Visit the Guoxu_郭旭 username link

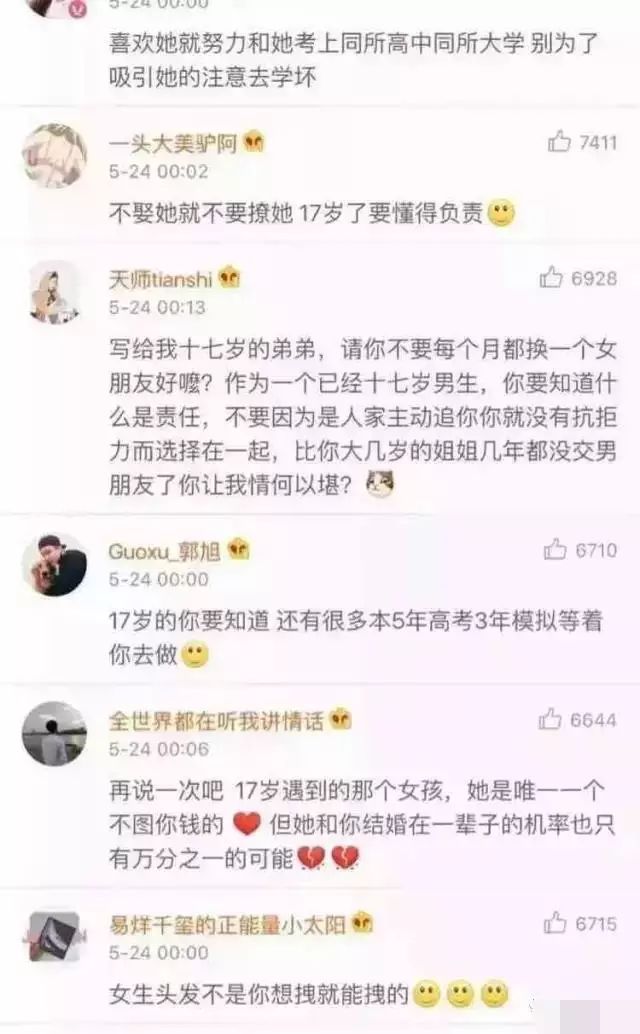(165, 550)
